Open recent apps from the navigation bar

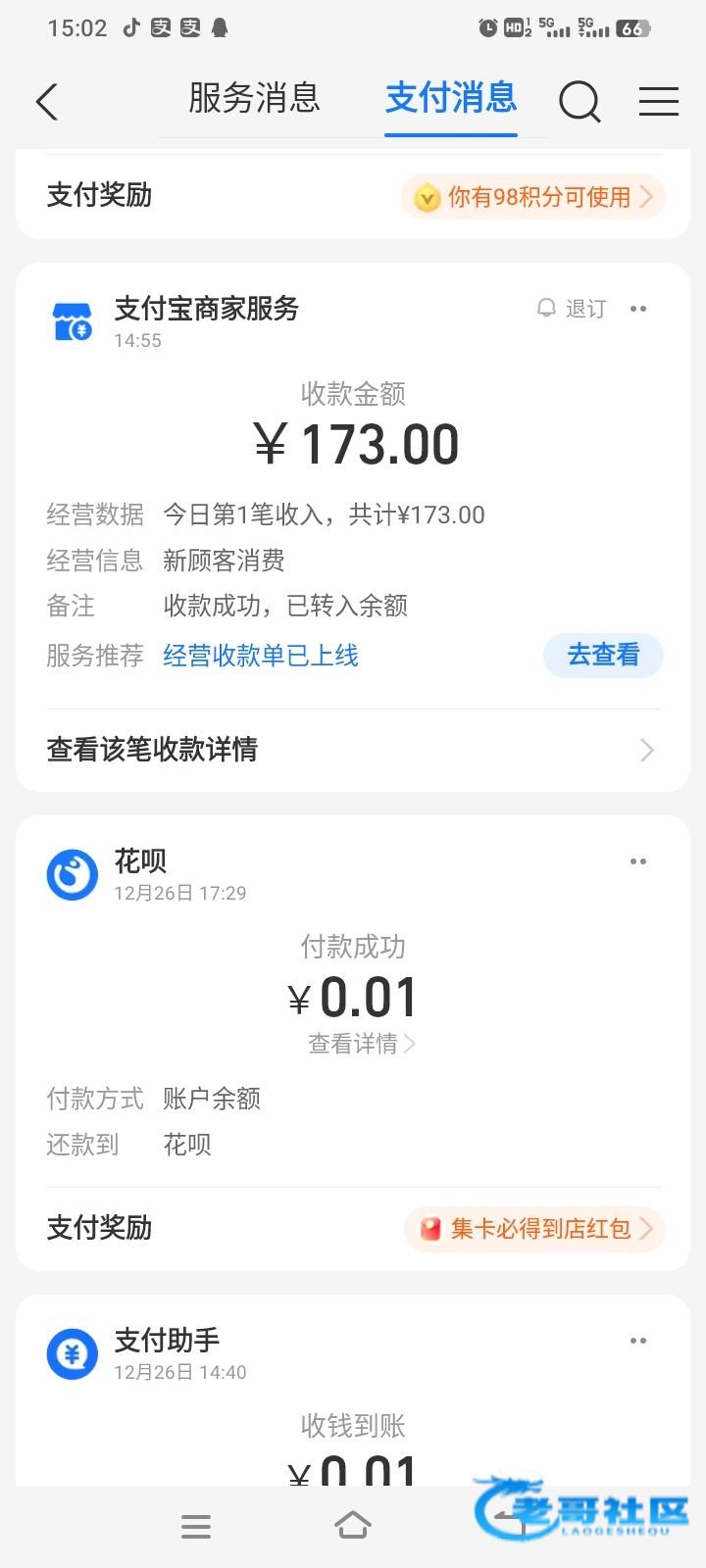point(196,1526)
